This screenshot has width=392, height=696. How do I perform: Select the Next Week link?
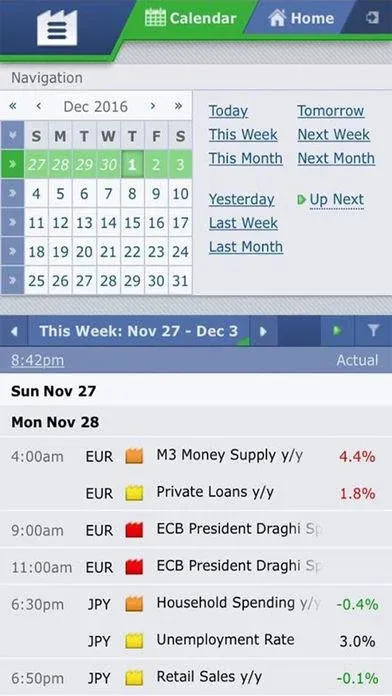pos(333,134)
